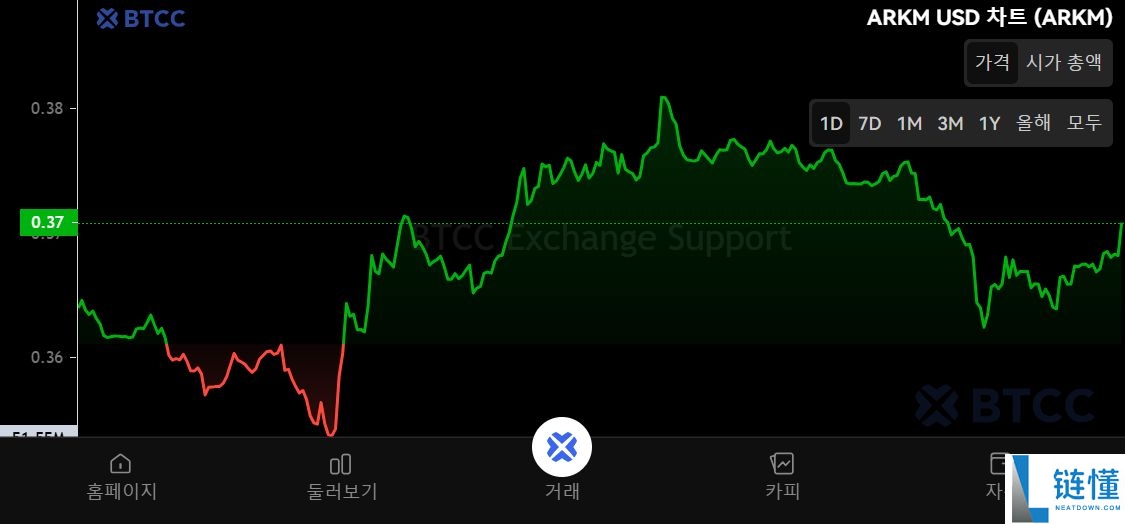
Task: Switch chart to 가격 view
Action: (x=992, y=62)
